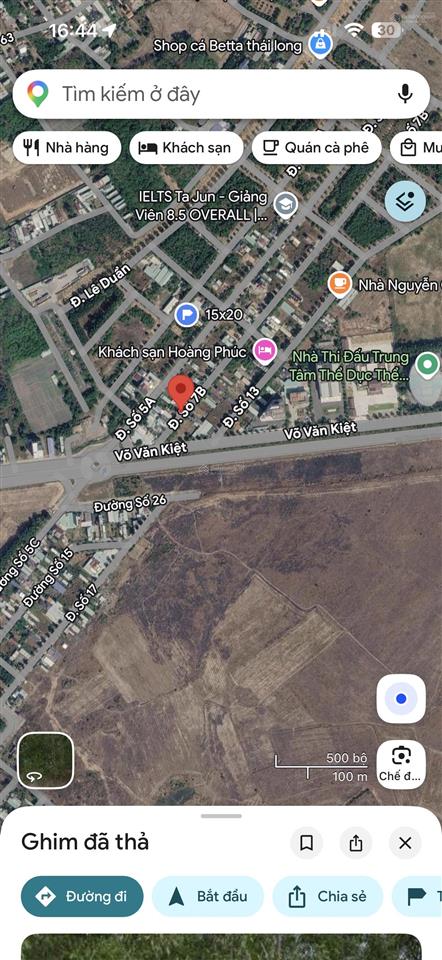This screenshot has height=960, width=442.
Task: Open Khách sạn Hoàng Phúc hotel marker
Action: pos(265,352)
